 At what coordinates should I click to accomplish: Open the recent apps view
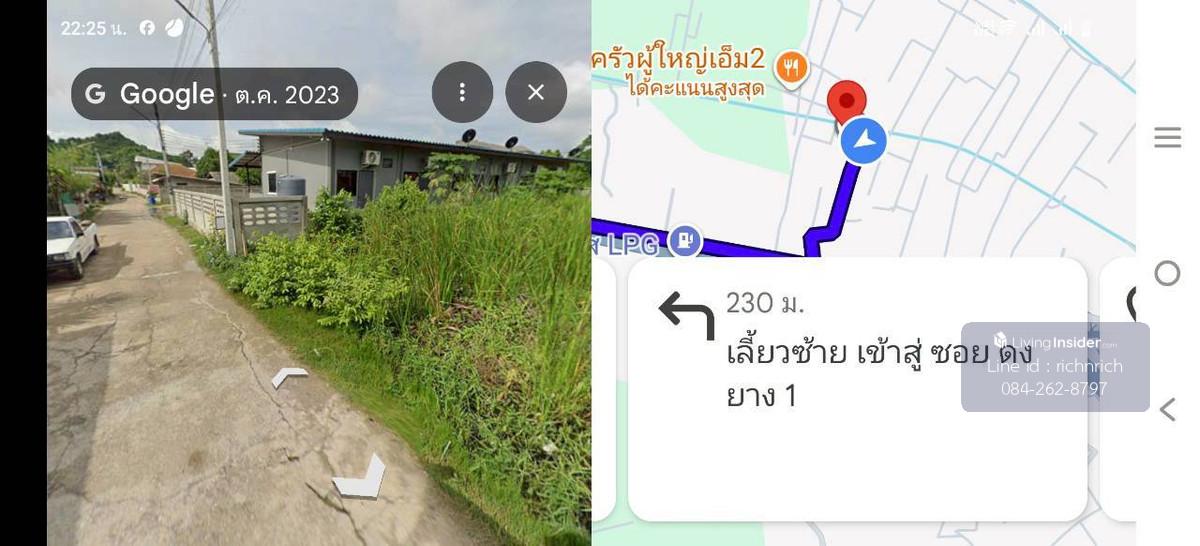(x=1167, y=138)
